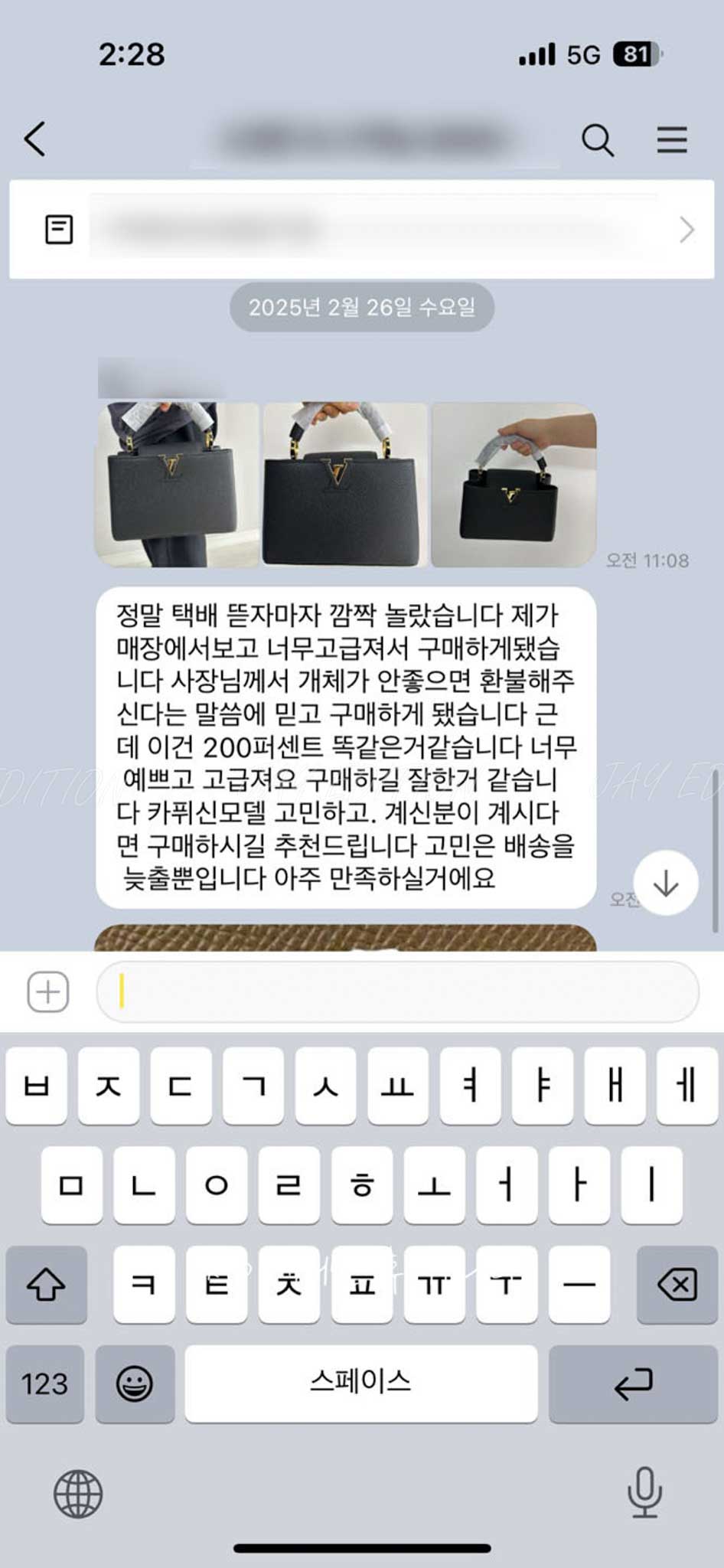The width and height of the screenshot is (724, 1568).
Task: Go back to the chat list
Action: point(35,139)
